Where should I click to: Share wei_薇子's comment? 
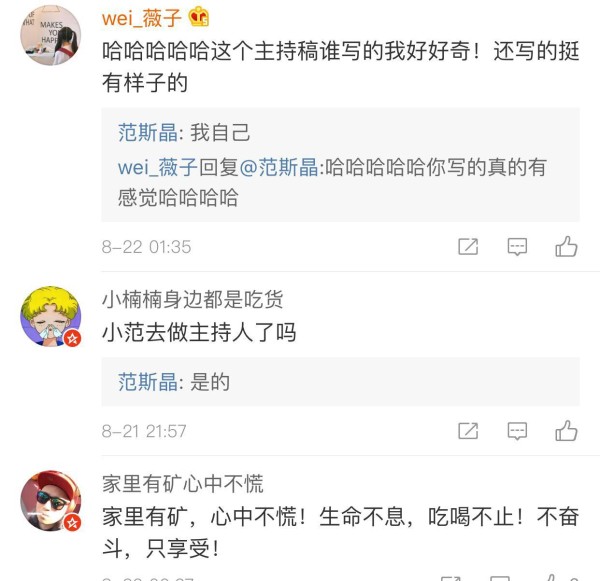tap(468, 246)
